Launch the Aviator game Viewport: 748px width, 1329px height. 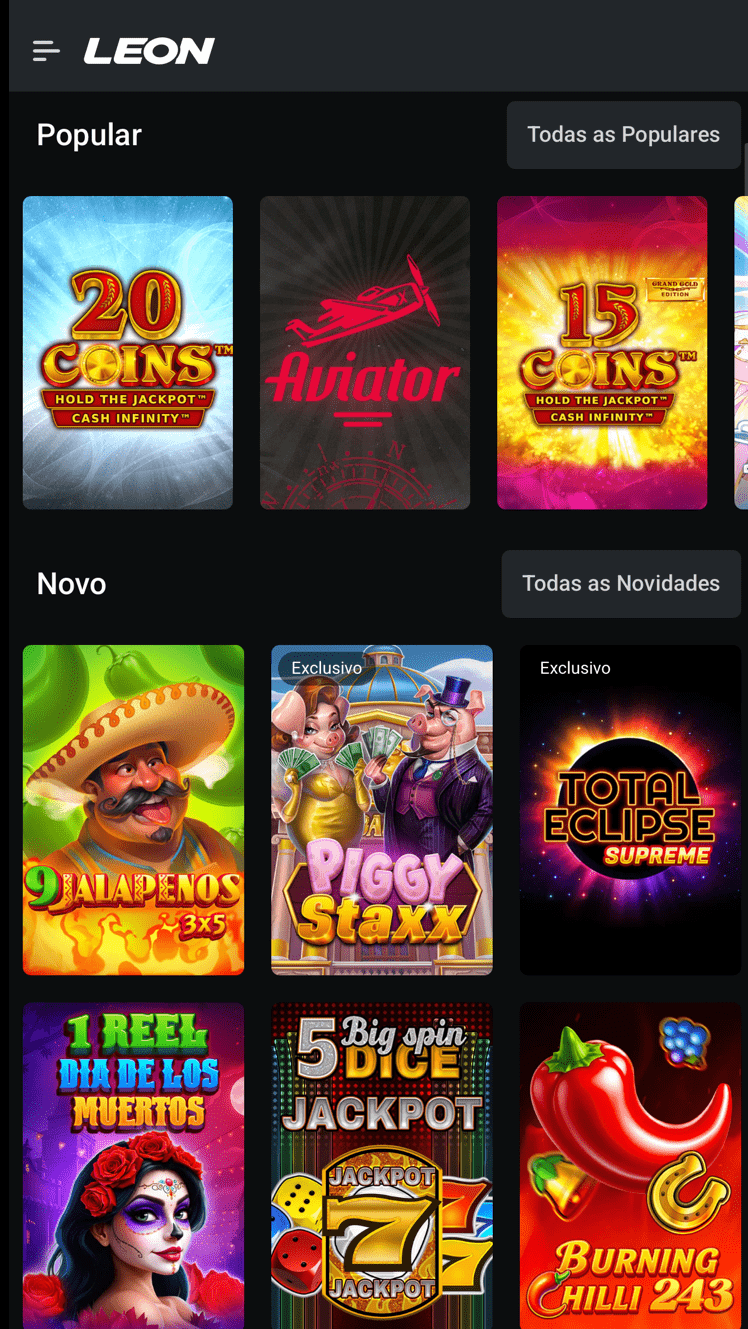coord(365,352)
